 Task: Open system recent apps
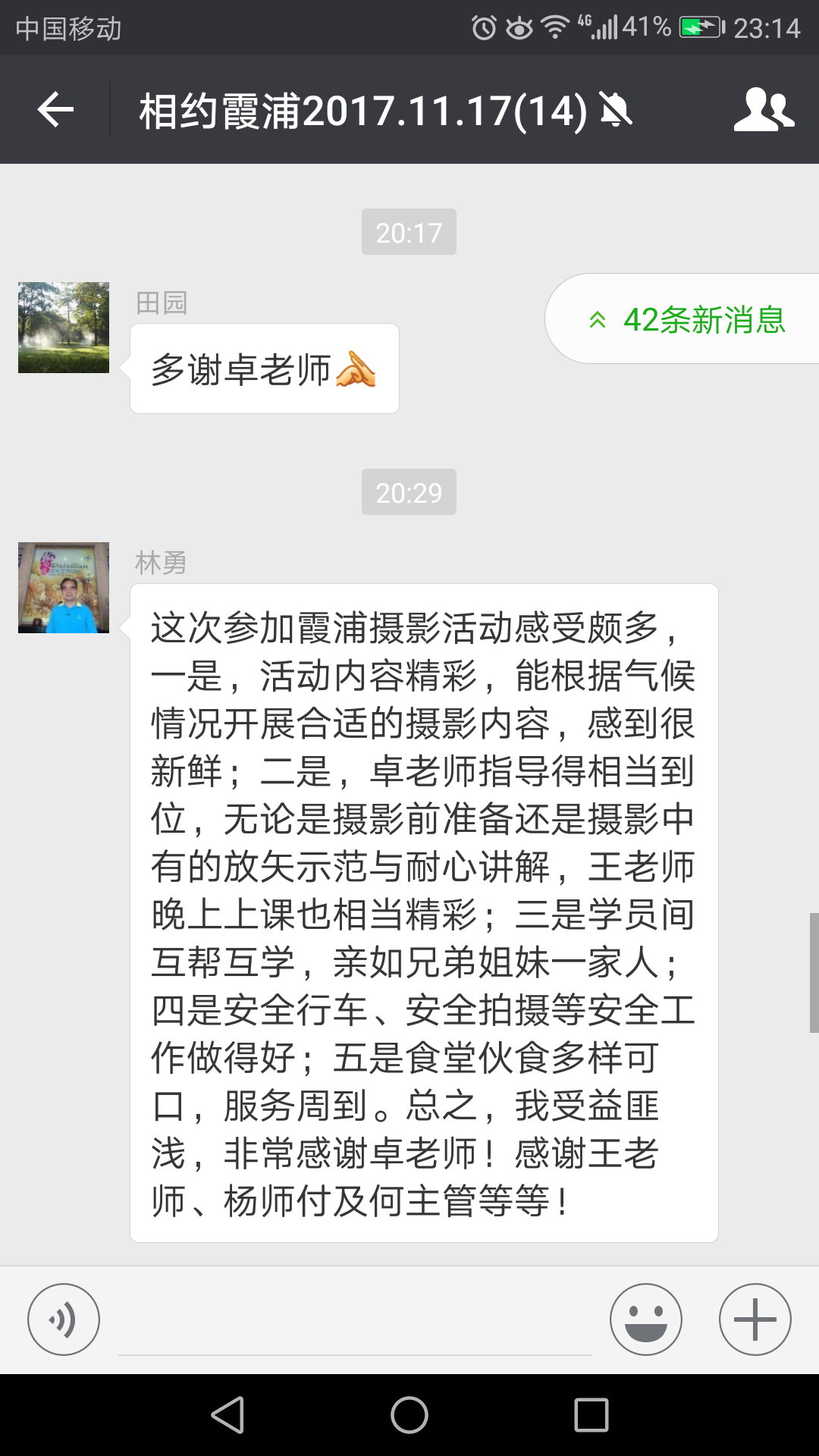click(x=591, y=1415)
